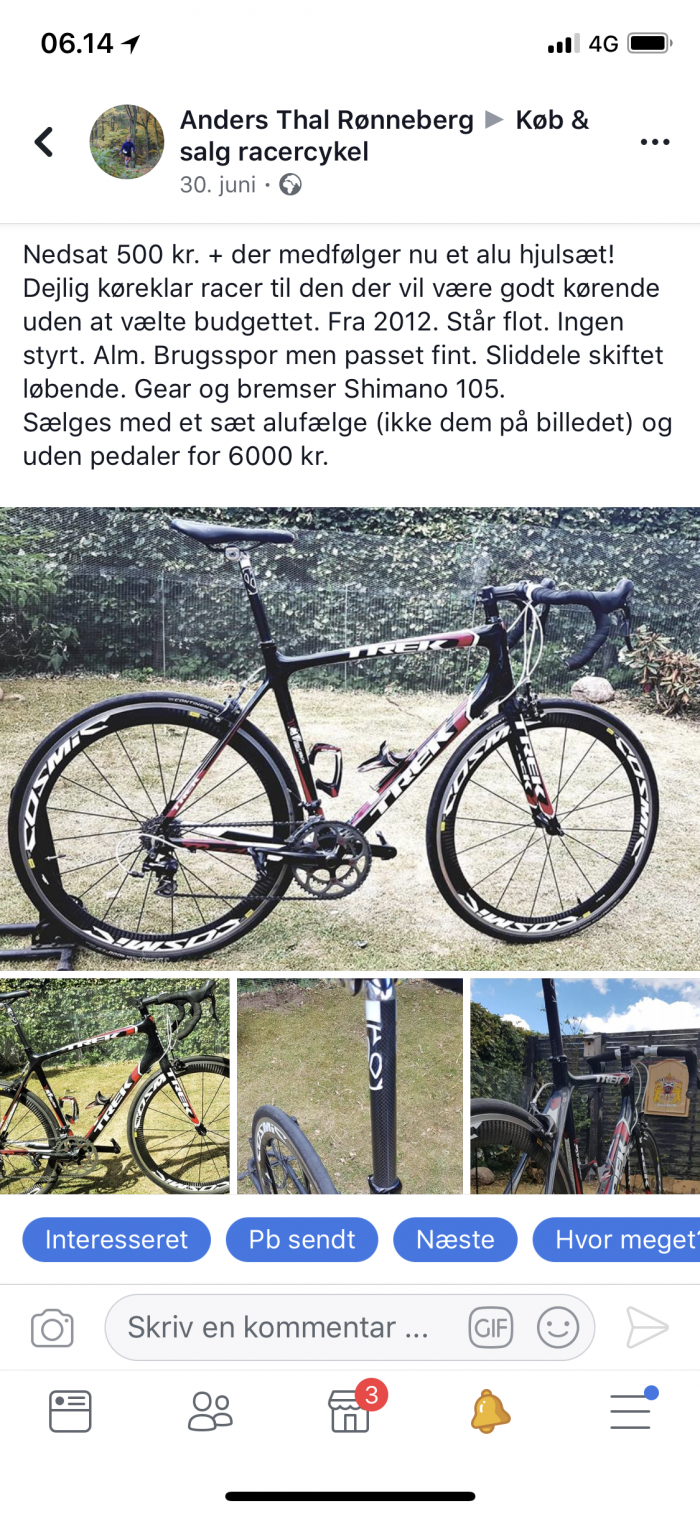The height and width of the screenshot is (1516, 700).
Task: Open the GIF picker
Action: (491, 1328)
